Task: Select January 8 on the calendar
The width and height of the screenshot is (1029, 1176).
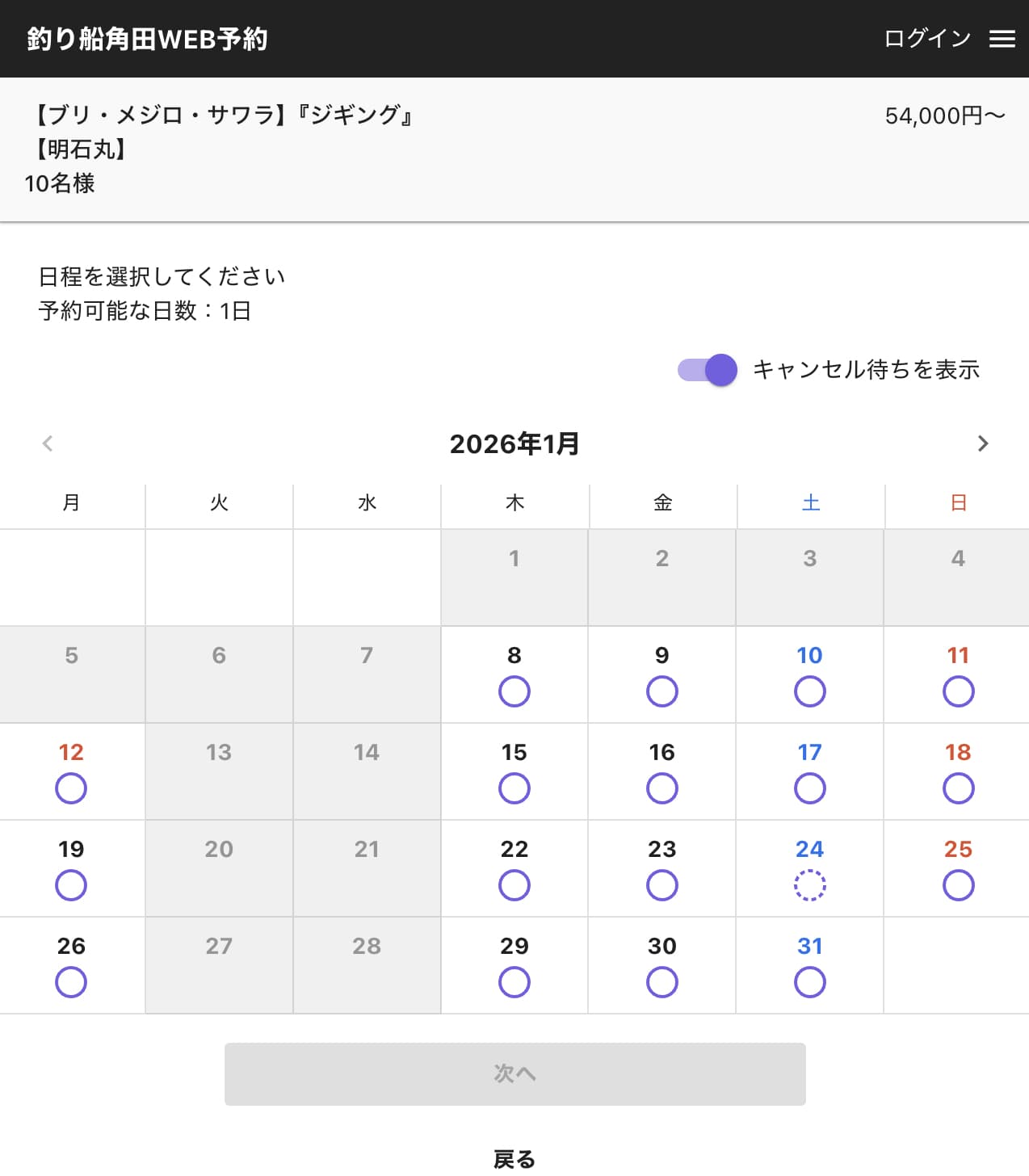Action: point(514,675)
